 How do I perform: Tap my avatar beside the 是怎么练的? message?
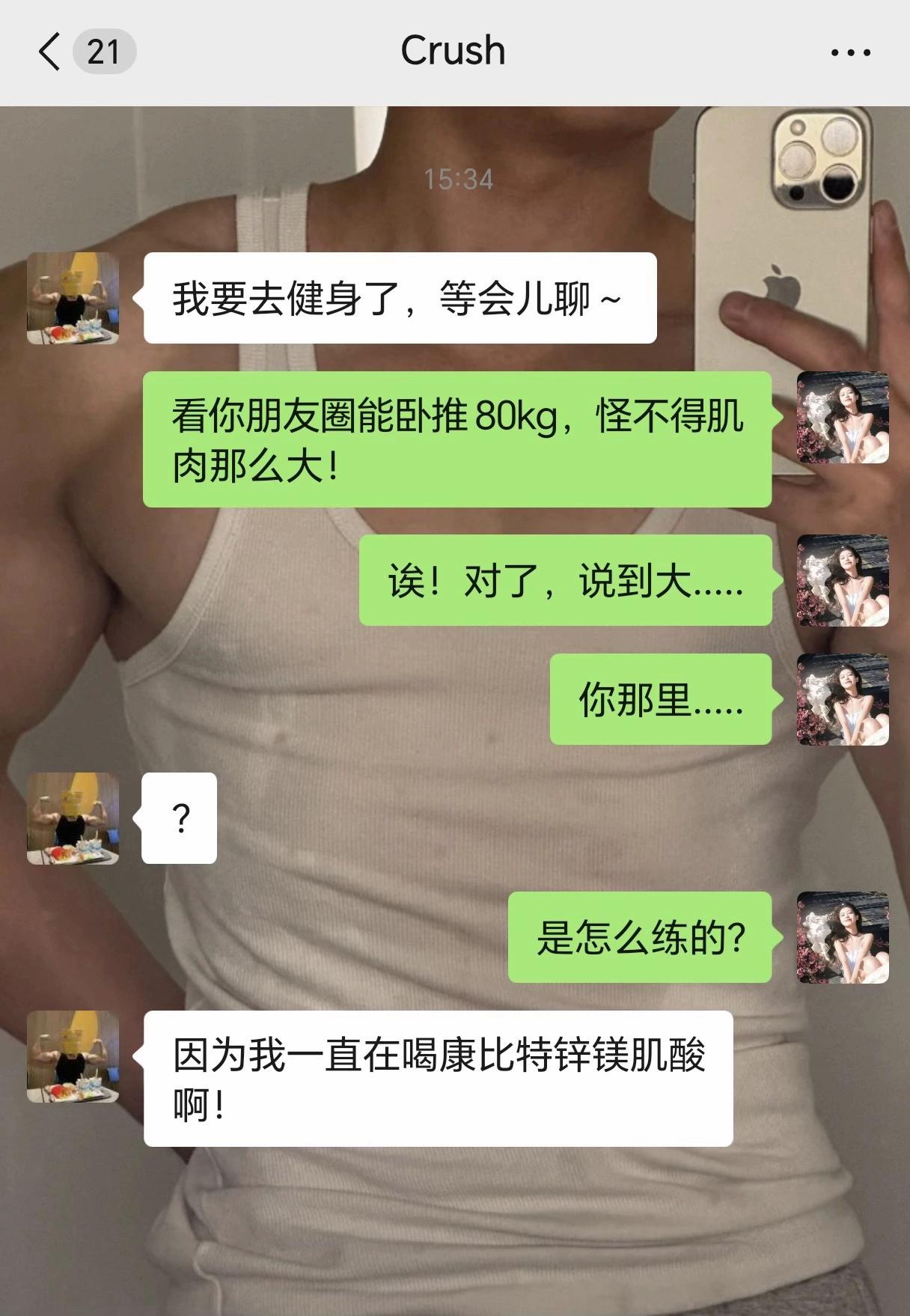(x=842, y=937)
